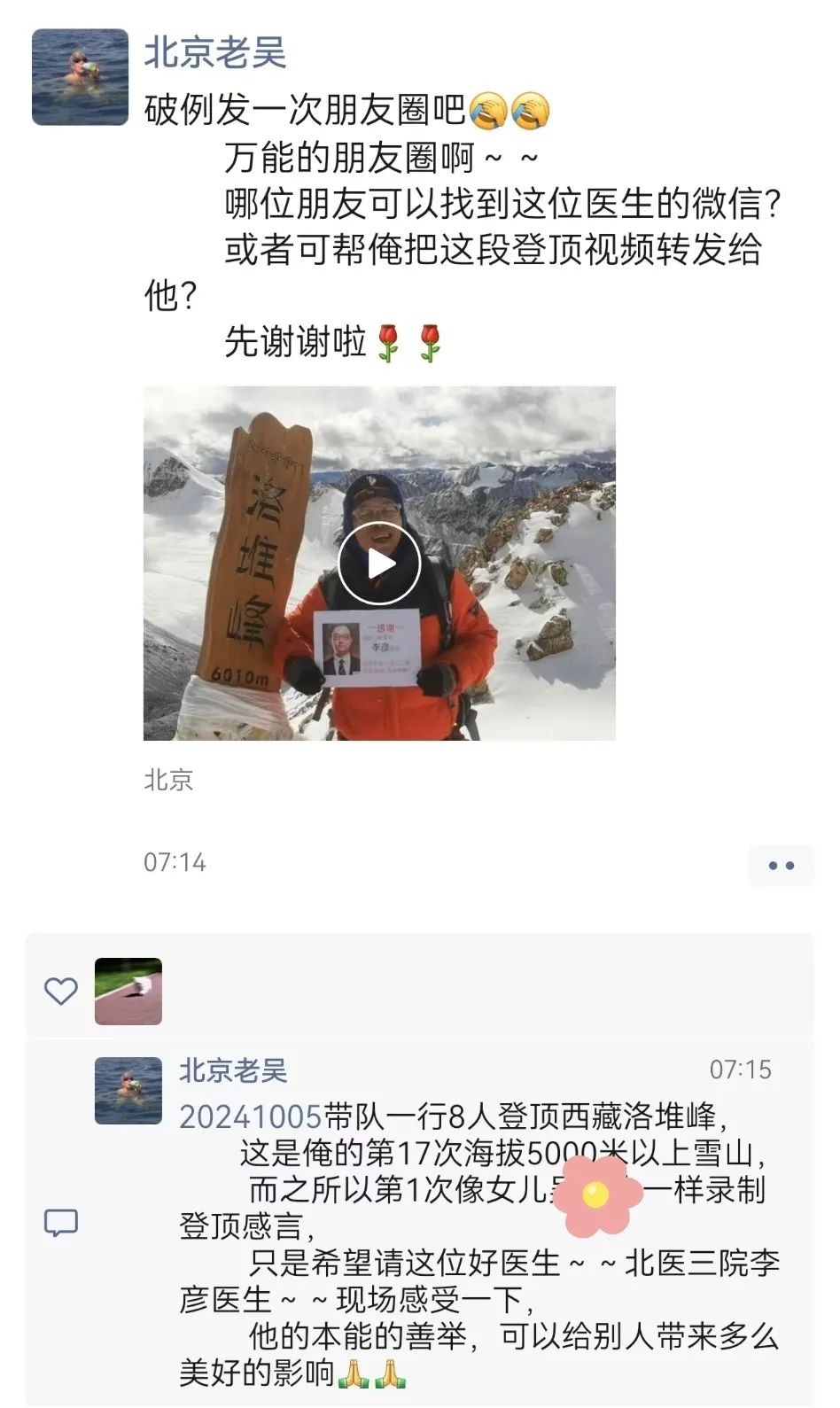Open the highlighted 20241005 date link
This screenshot has height=1408, width=840.
pyautogui.click(x=250, y=1116)
